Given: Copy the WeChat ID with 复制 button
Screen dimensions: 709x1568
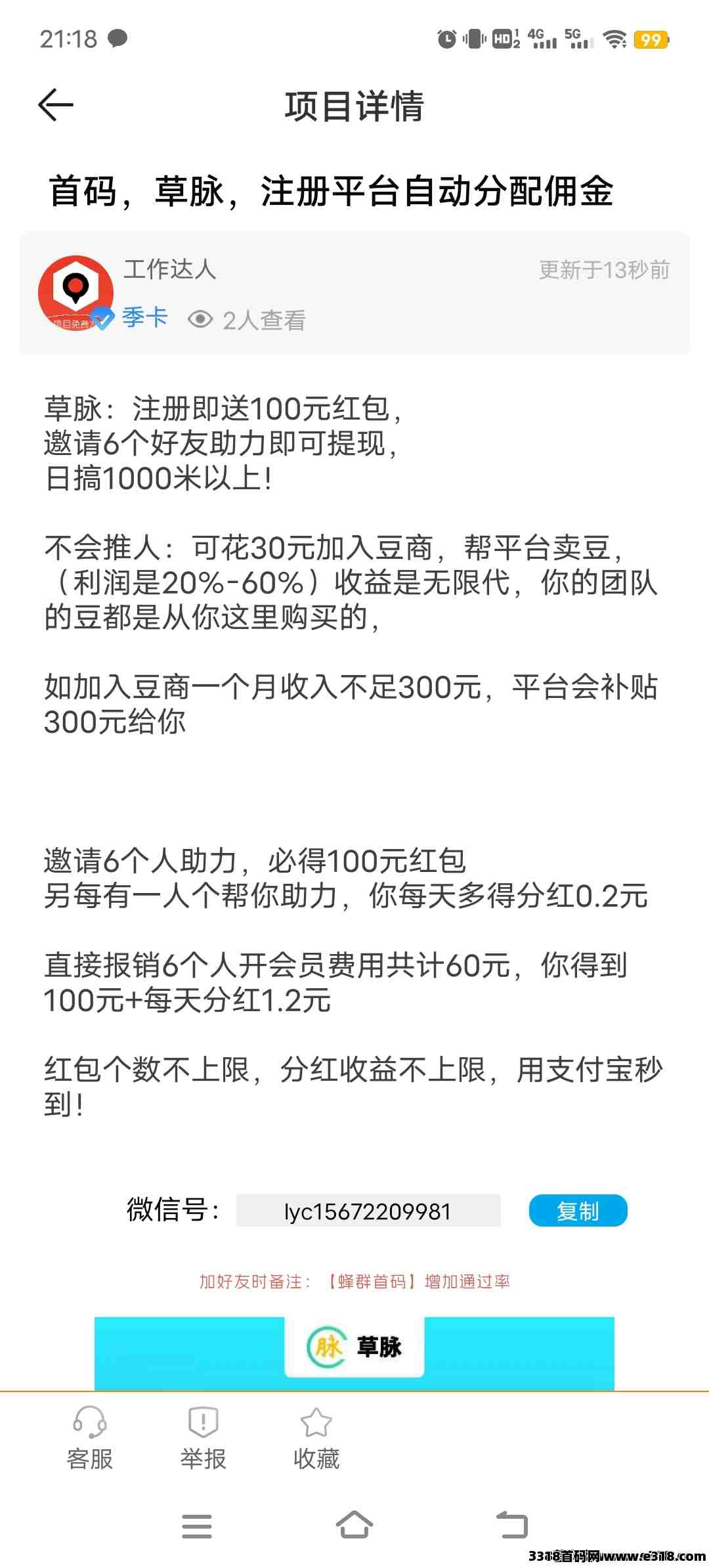Looking at the screenshot, I should coord(578,1210).
